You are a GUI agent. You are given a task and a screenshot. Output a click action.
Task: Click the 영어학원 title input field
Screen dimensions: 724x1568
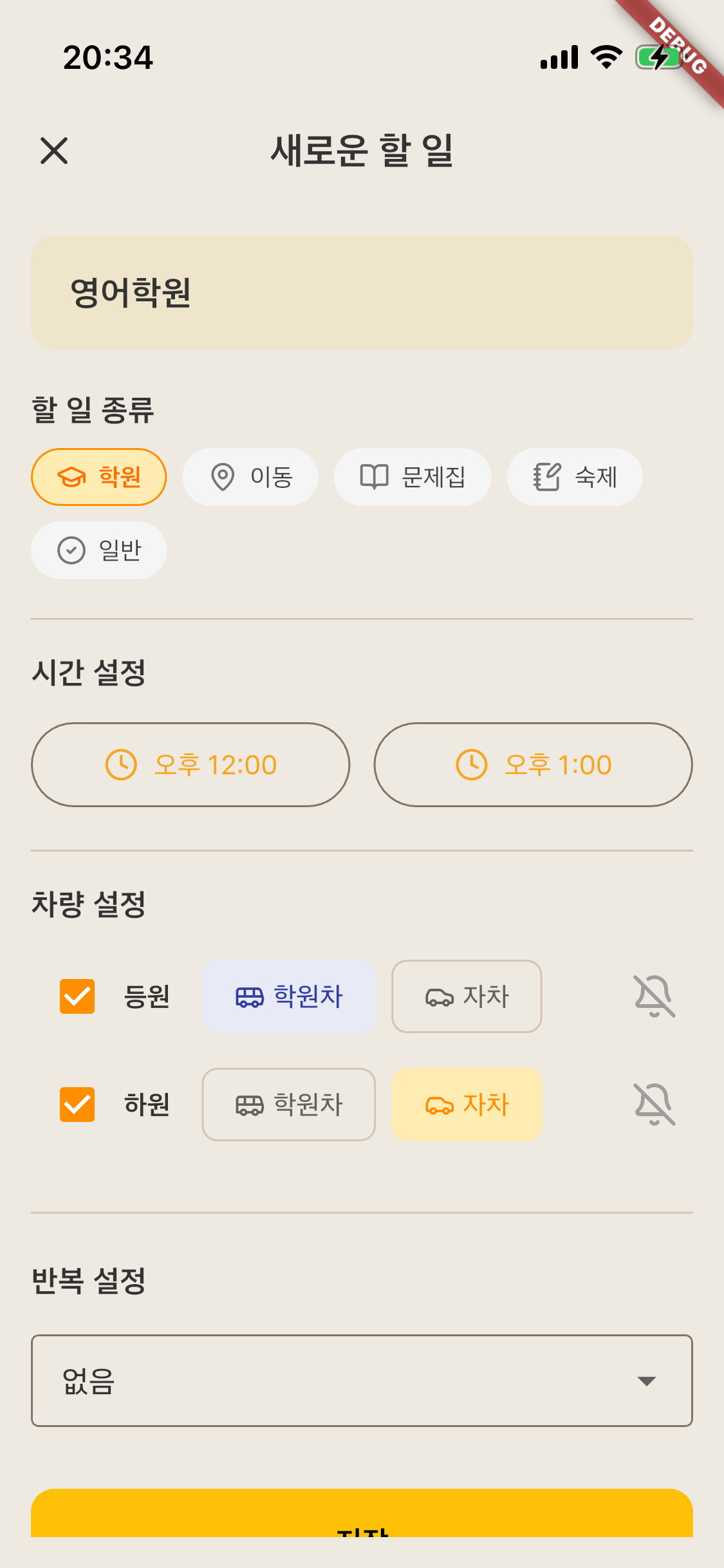[362, 292]
